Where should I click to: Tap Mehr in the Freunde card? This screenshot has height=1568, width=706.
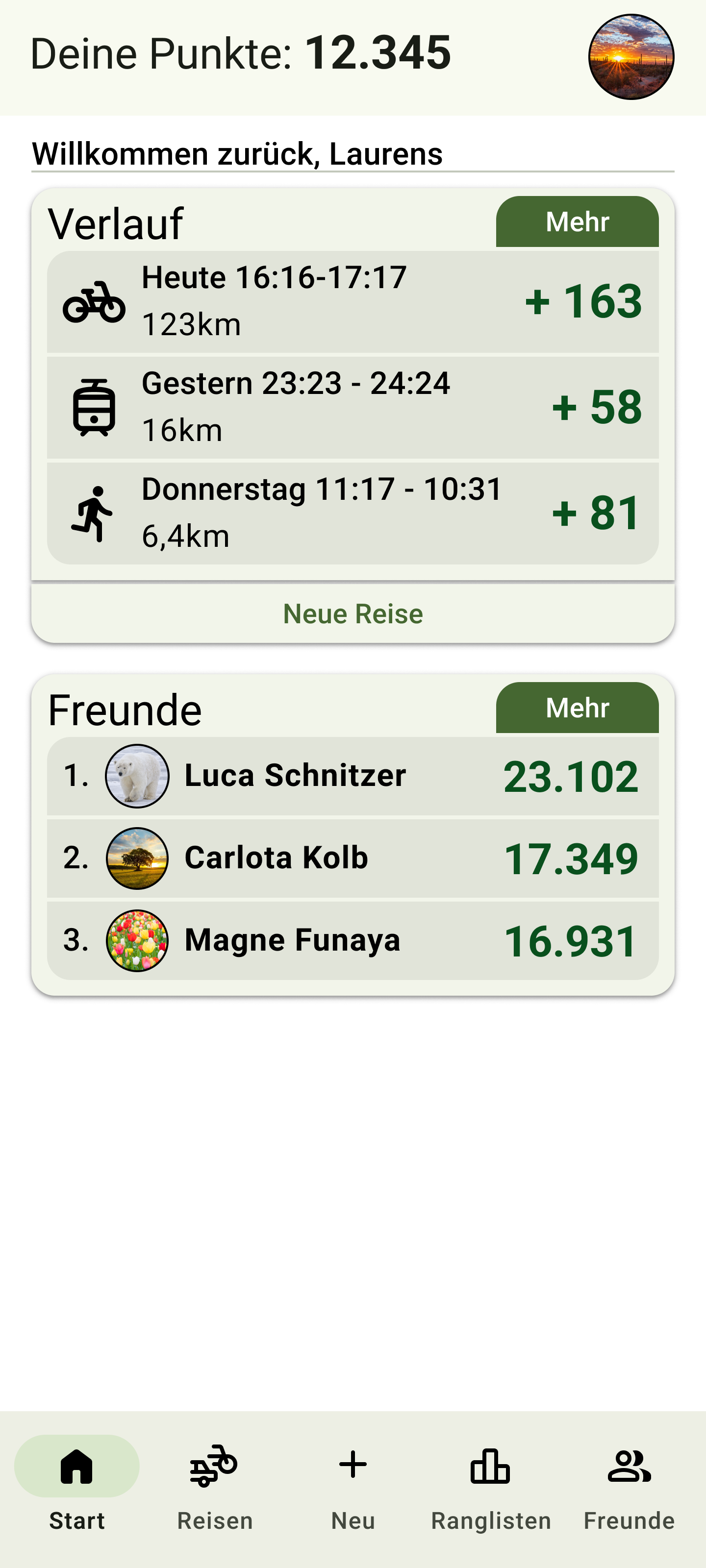(577, 707)
